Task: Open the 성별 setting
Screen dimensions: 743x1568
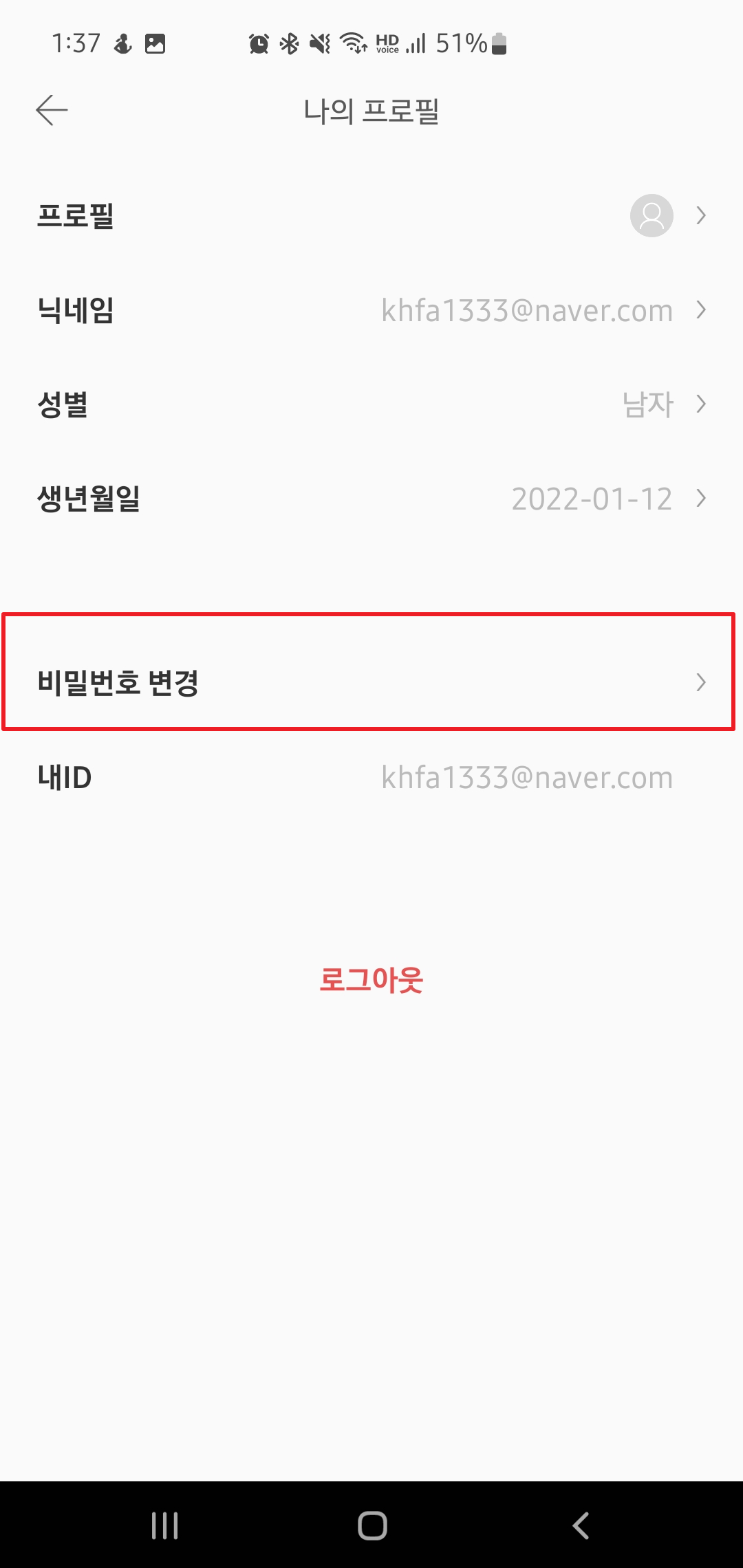Action: [371, 404]
